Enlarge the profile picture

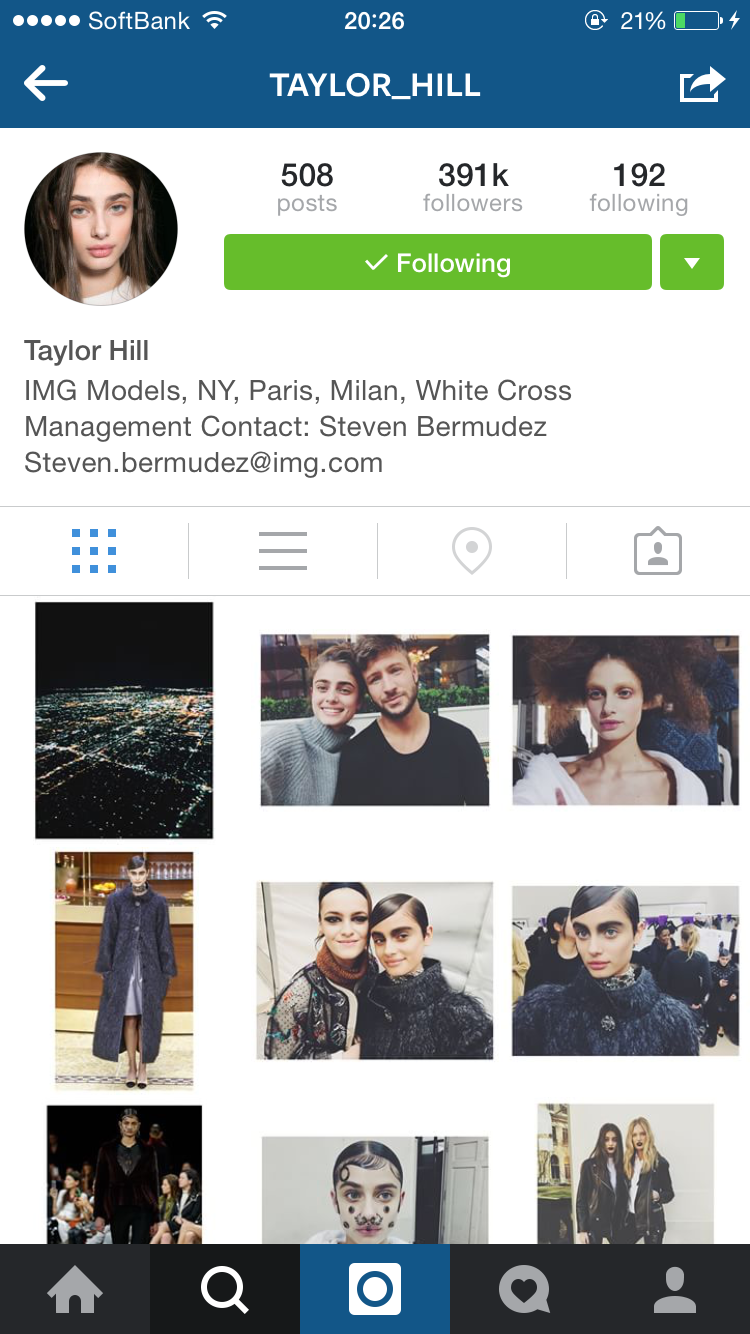[101, 229]
